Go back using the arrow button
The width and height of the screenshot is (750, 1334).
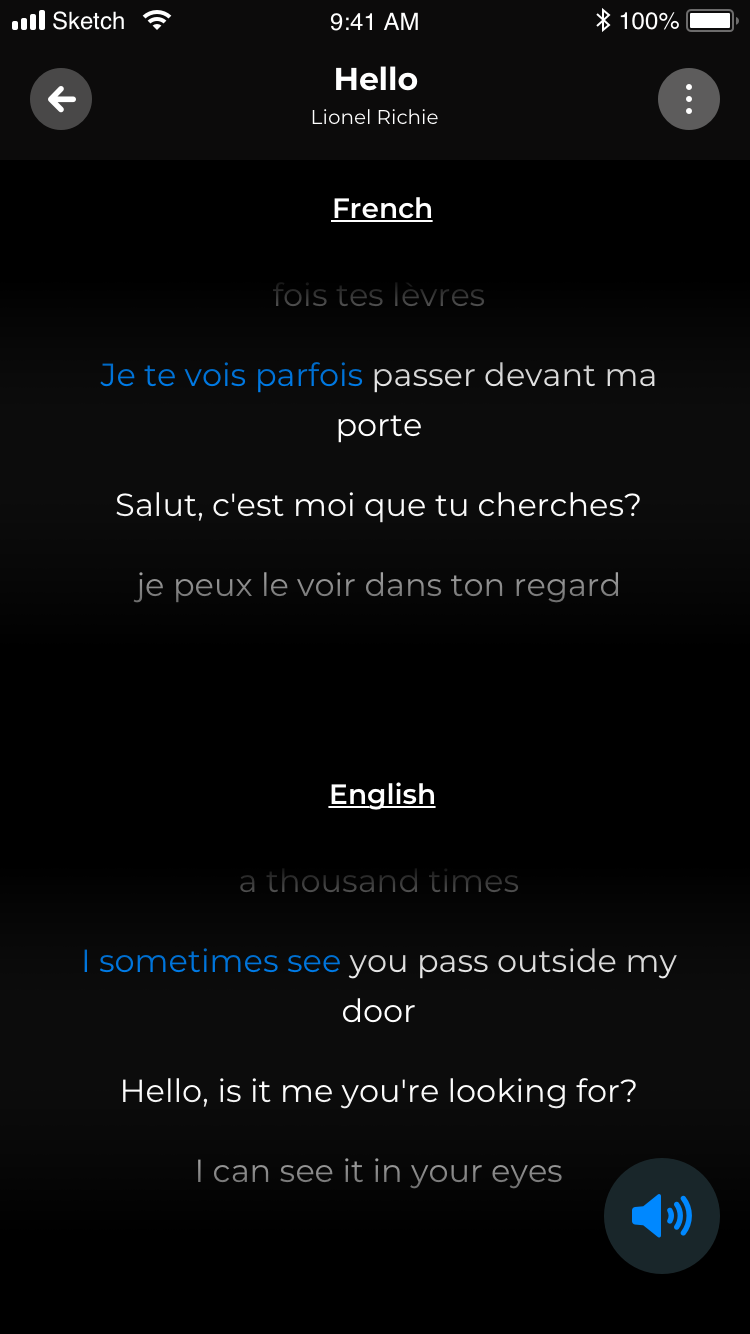pyautogui.click(x=61, y=99)
